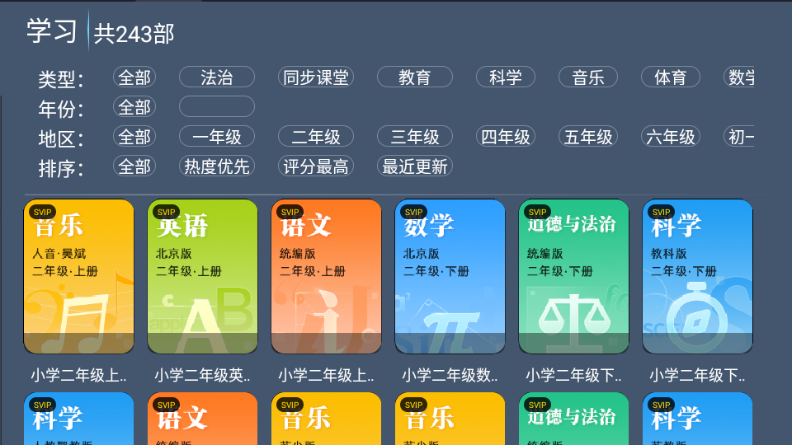Image resolution: width=792 pixels, height=445 pixels.
Task: Open the 科学 教科版 二年级下册 course
Action: point(697,277)
